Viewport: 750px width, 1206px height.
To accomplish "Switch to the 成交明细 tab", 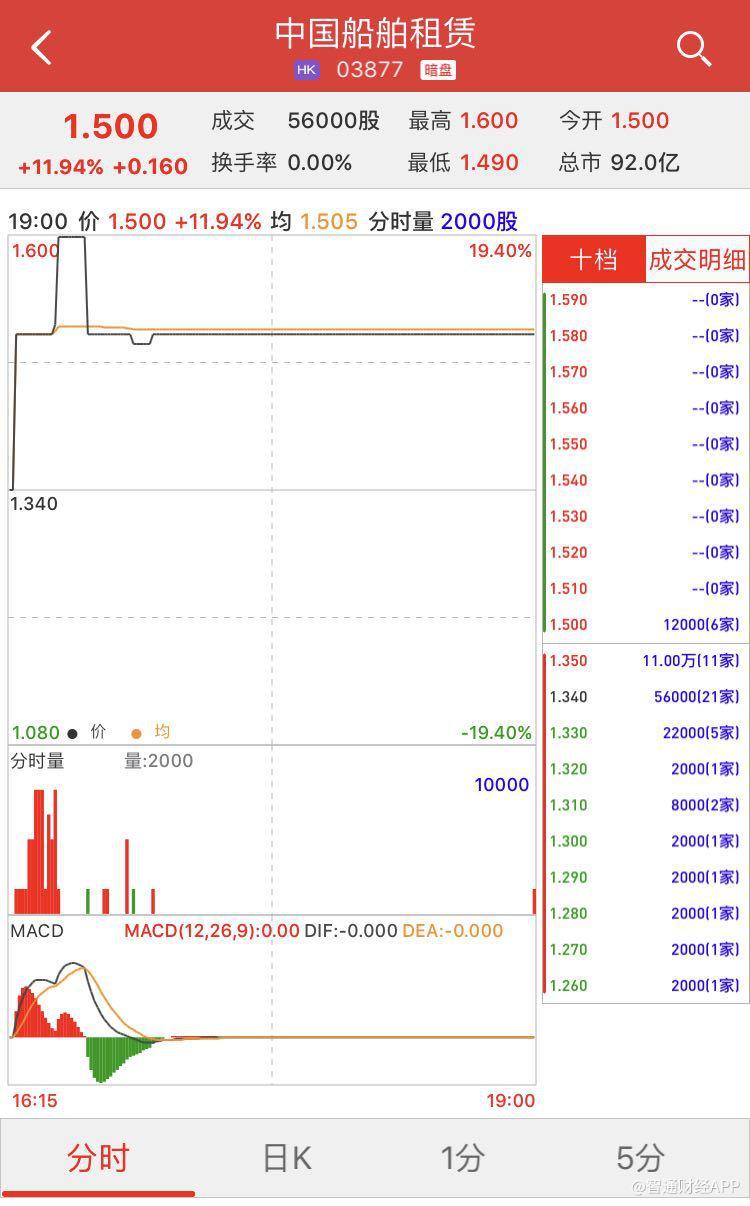I will point(697,260).
